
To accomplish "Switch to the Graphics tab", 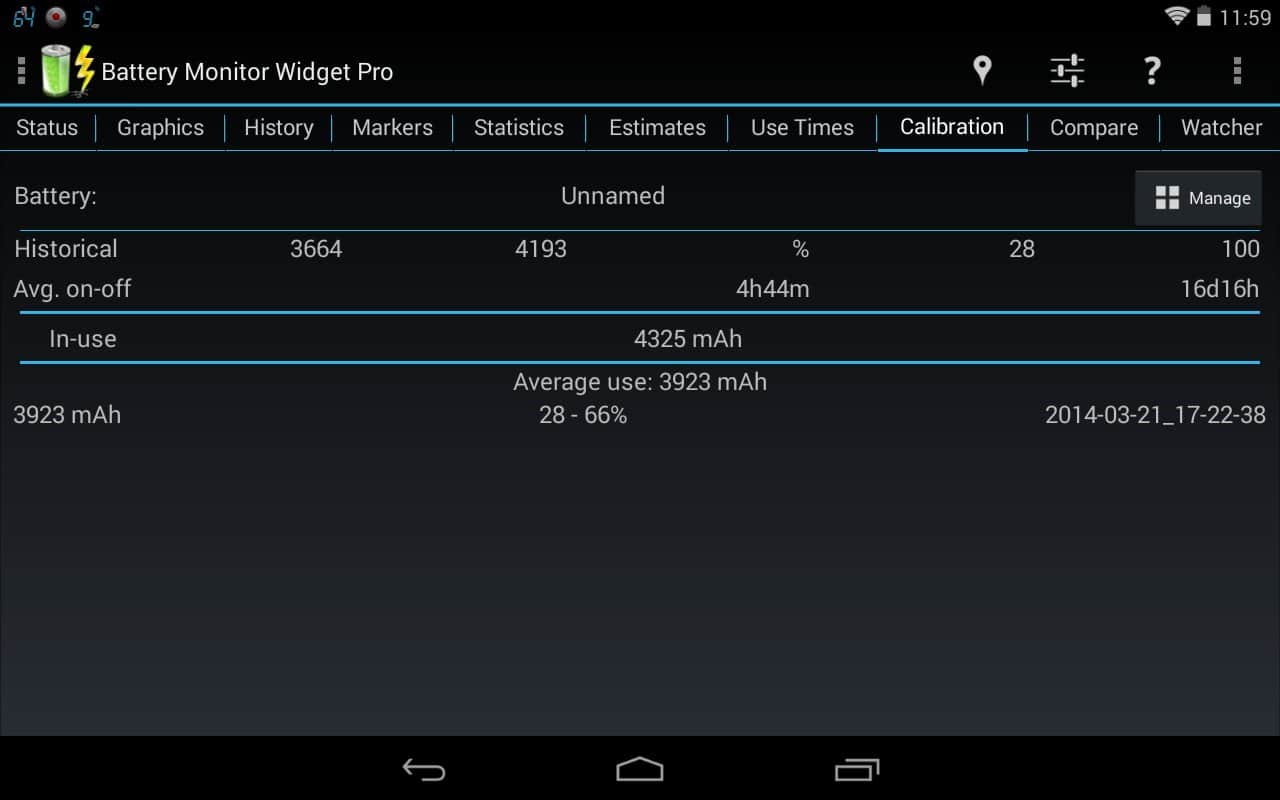I will coord(160,128).
